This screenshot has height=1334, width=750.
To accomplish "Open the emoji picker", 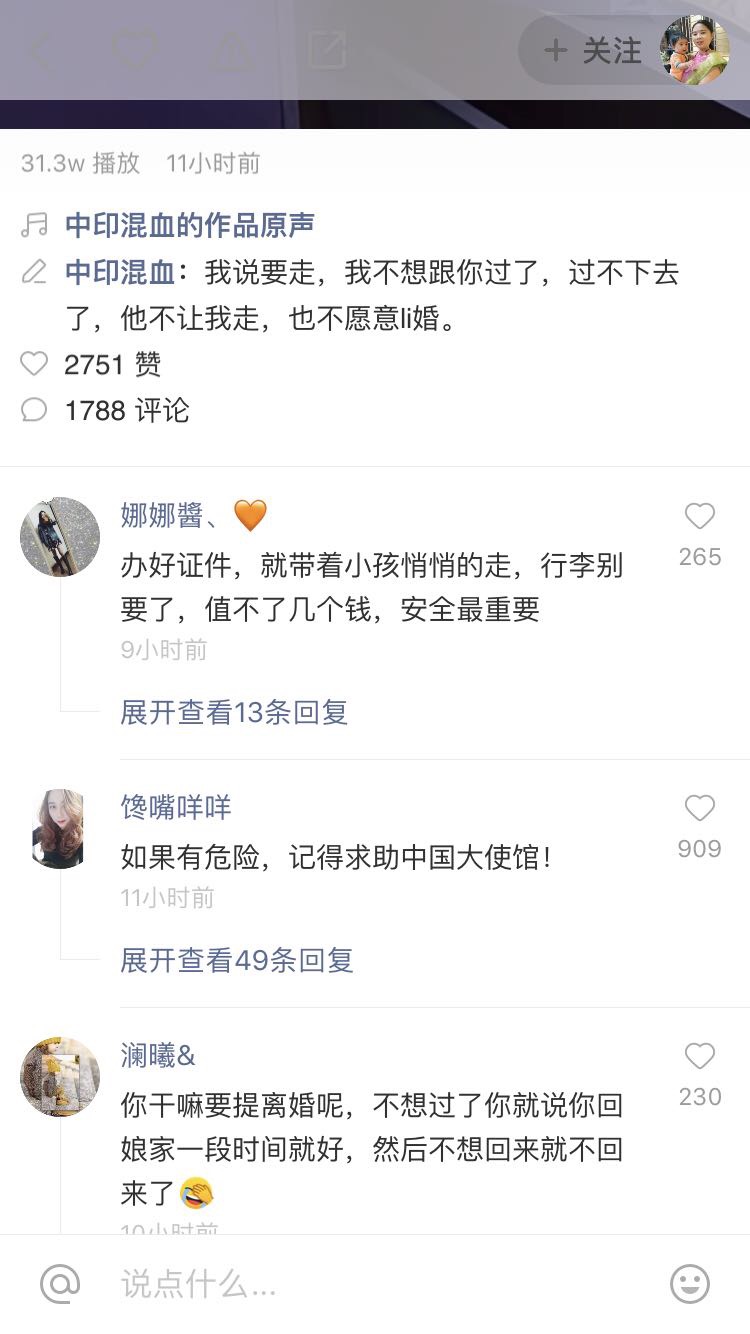I will click(689, 1284).
